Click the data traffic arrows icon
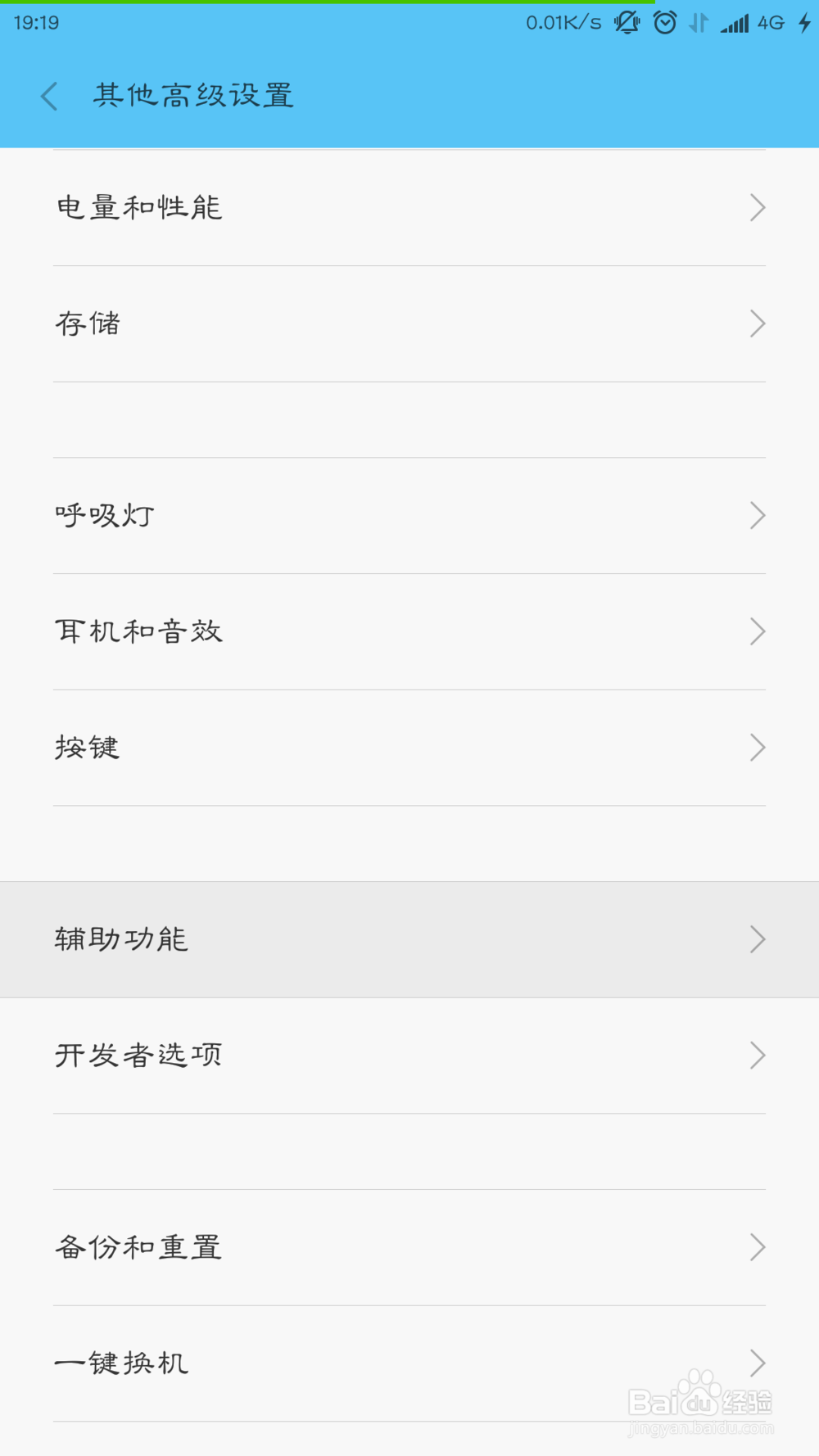The height and width of the screenshot is (1456, 819). tap(698, 23)
